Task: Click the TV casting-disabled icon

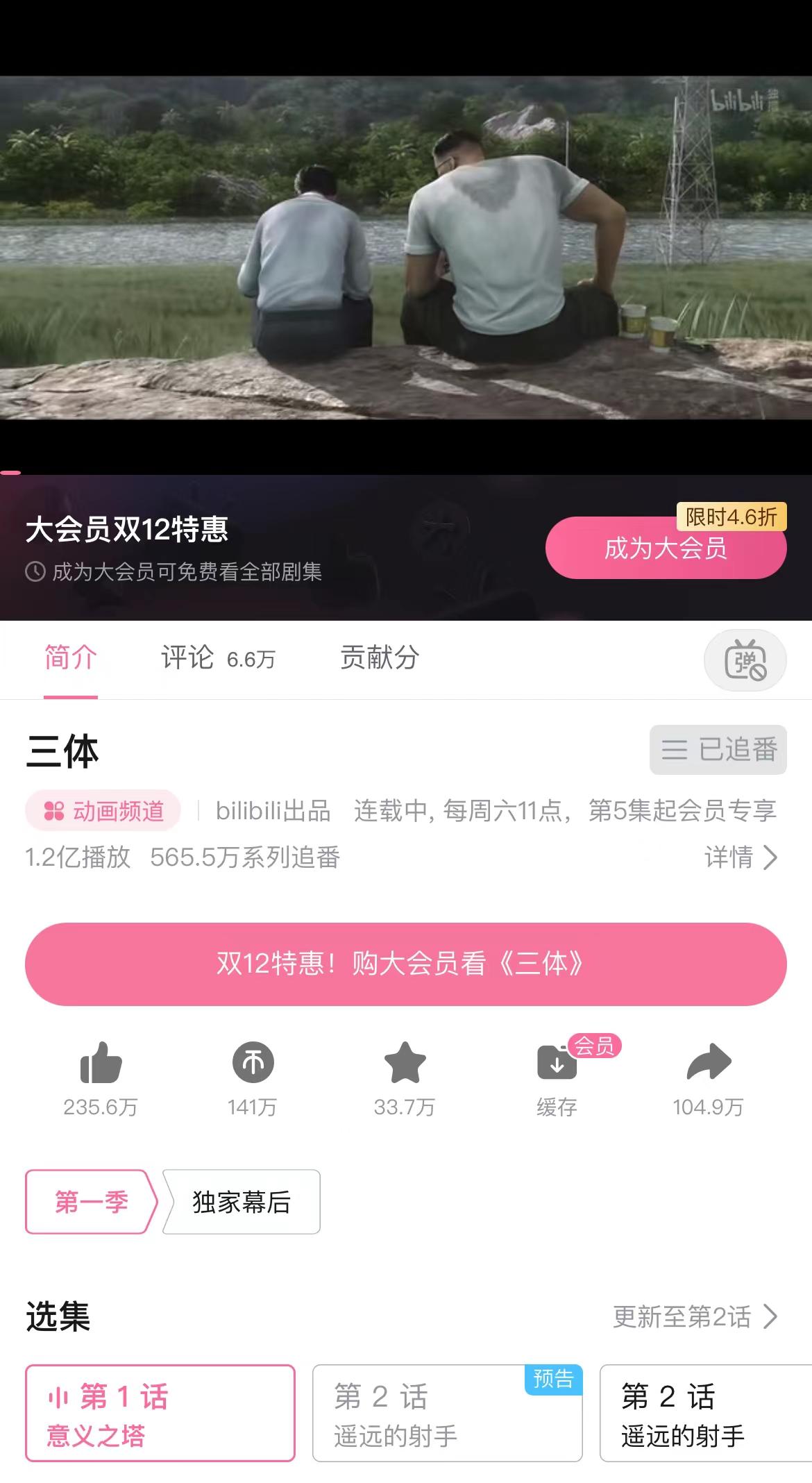Action: click(x=743, y=661)
